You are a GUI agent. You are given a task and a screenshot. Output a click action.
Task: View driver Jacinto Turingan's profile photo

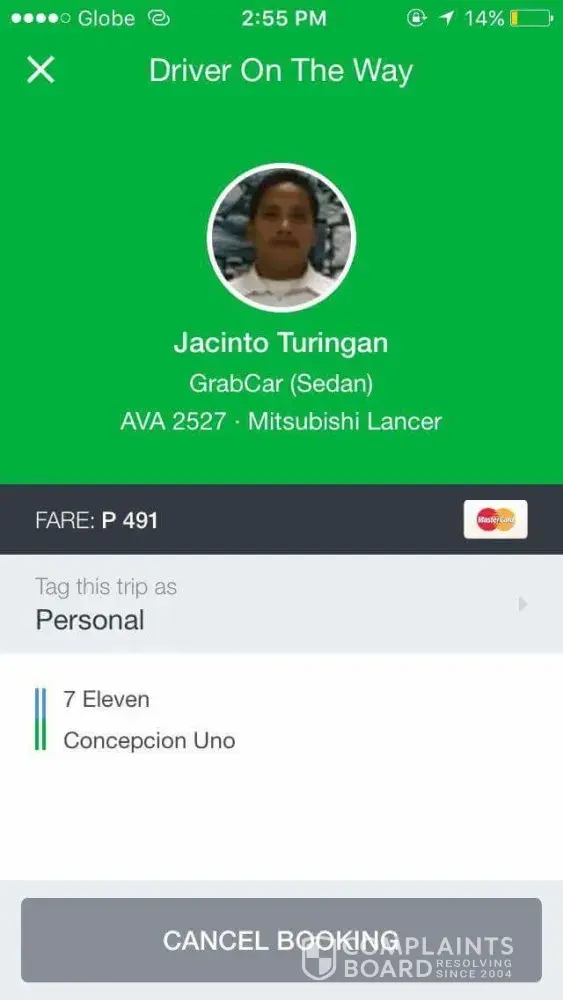tap(281, 237)
